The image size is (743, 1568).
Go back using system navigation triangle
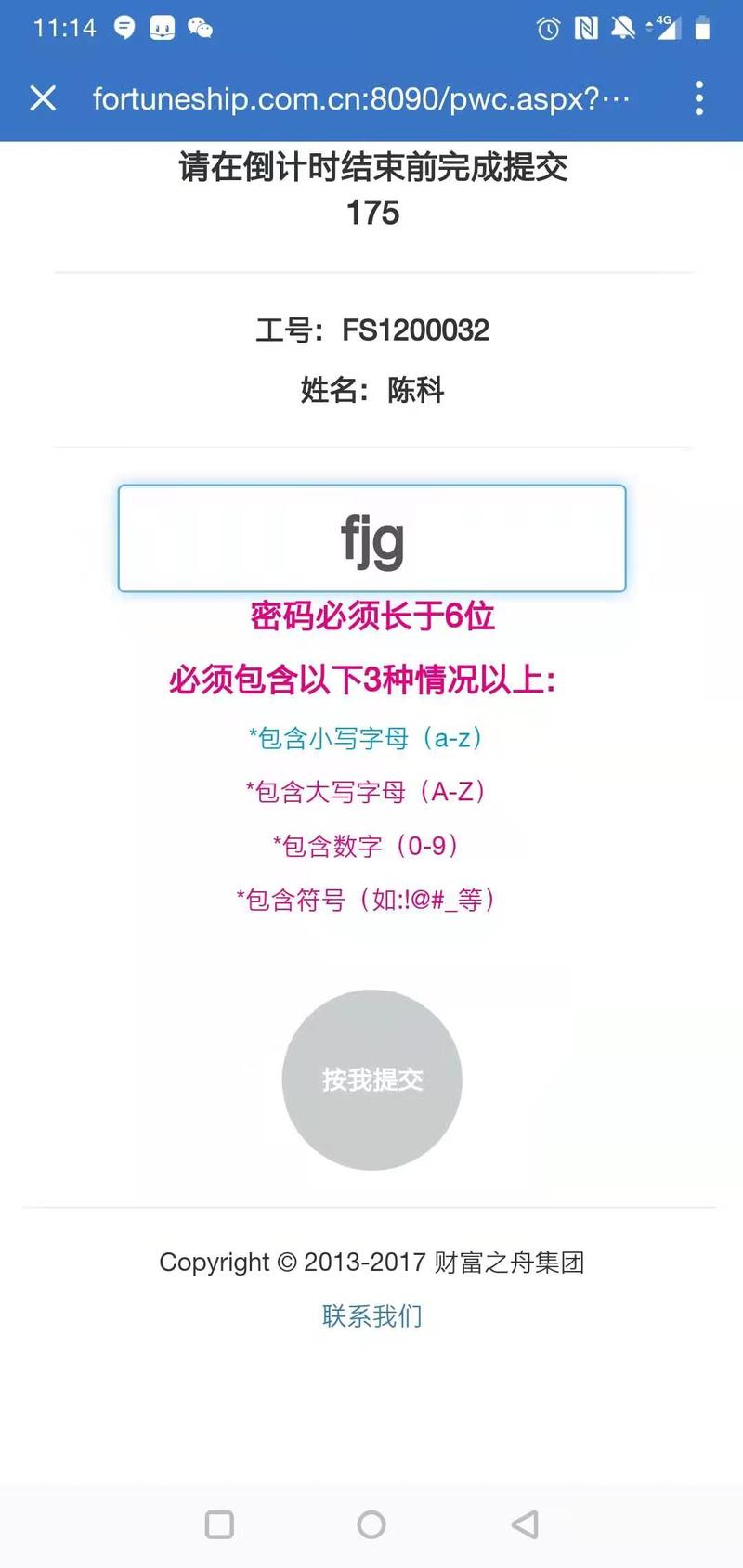click(x=525, y=1524)
